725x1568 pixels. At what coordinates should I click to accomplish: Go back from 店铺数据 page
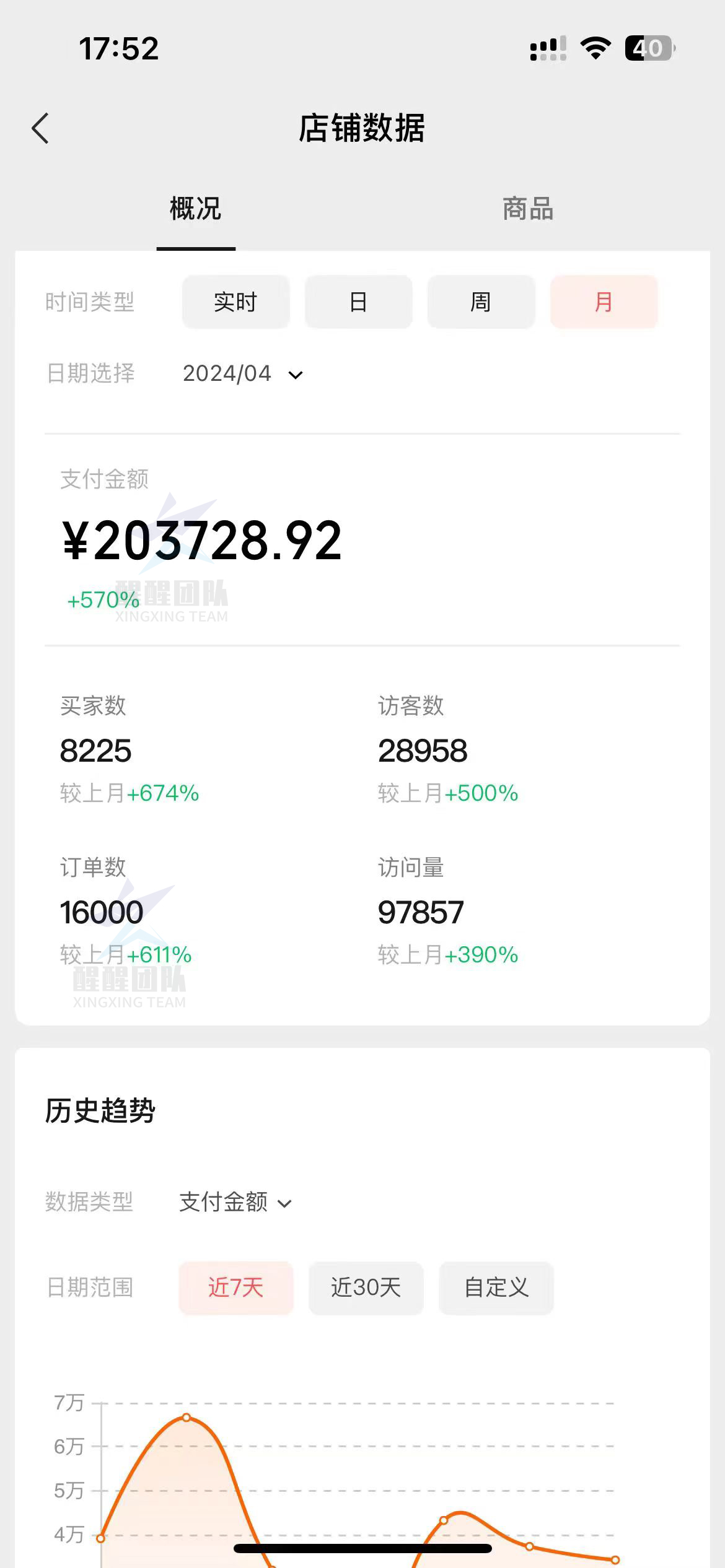coord(40,129)
